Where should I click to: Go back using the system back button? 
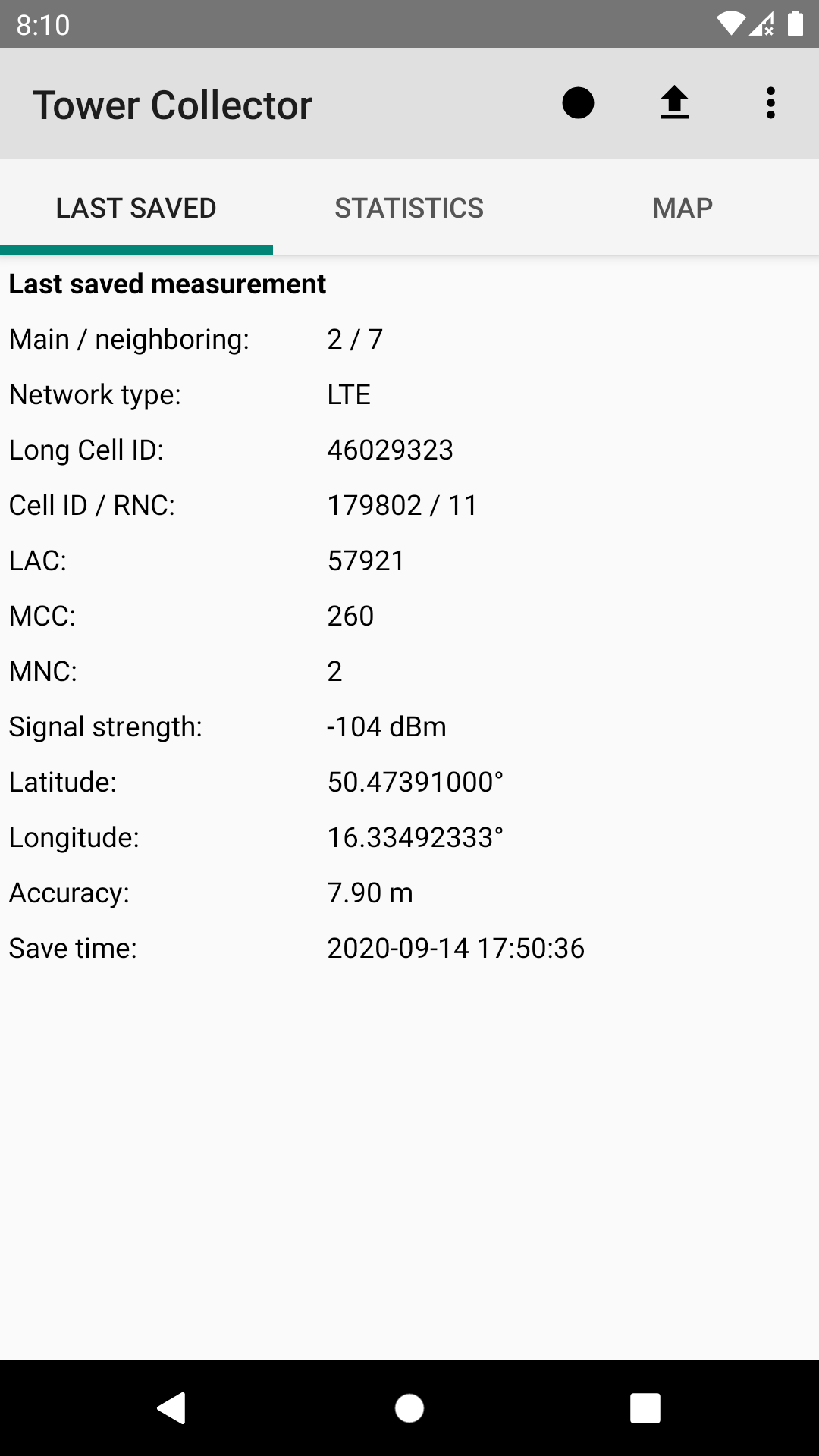[172, 1408]
